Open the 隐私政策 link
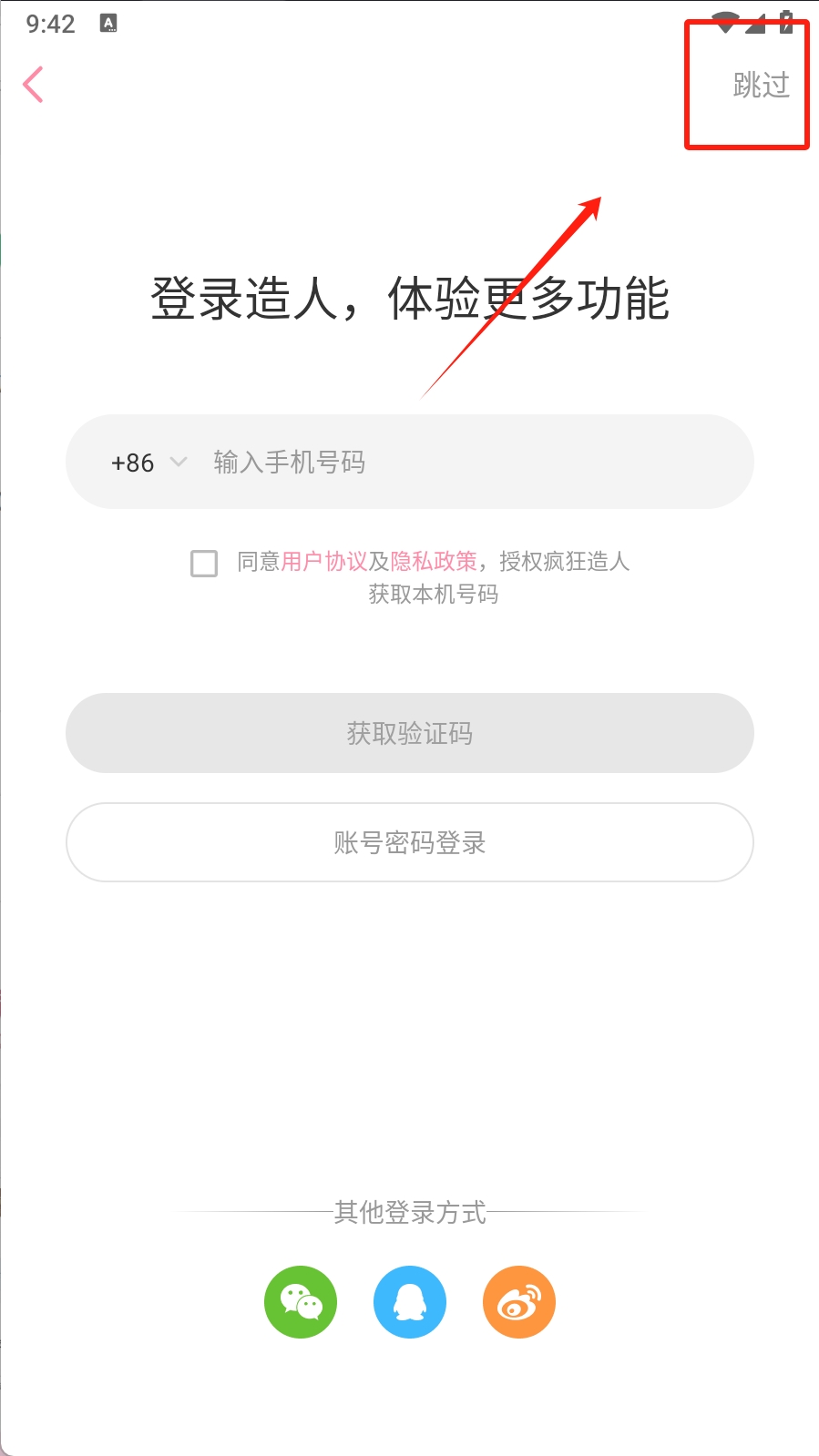 (x=434, y=562)
